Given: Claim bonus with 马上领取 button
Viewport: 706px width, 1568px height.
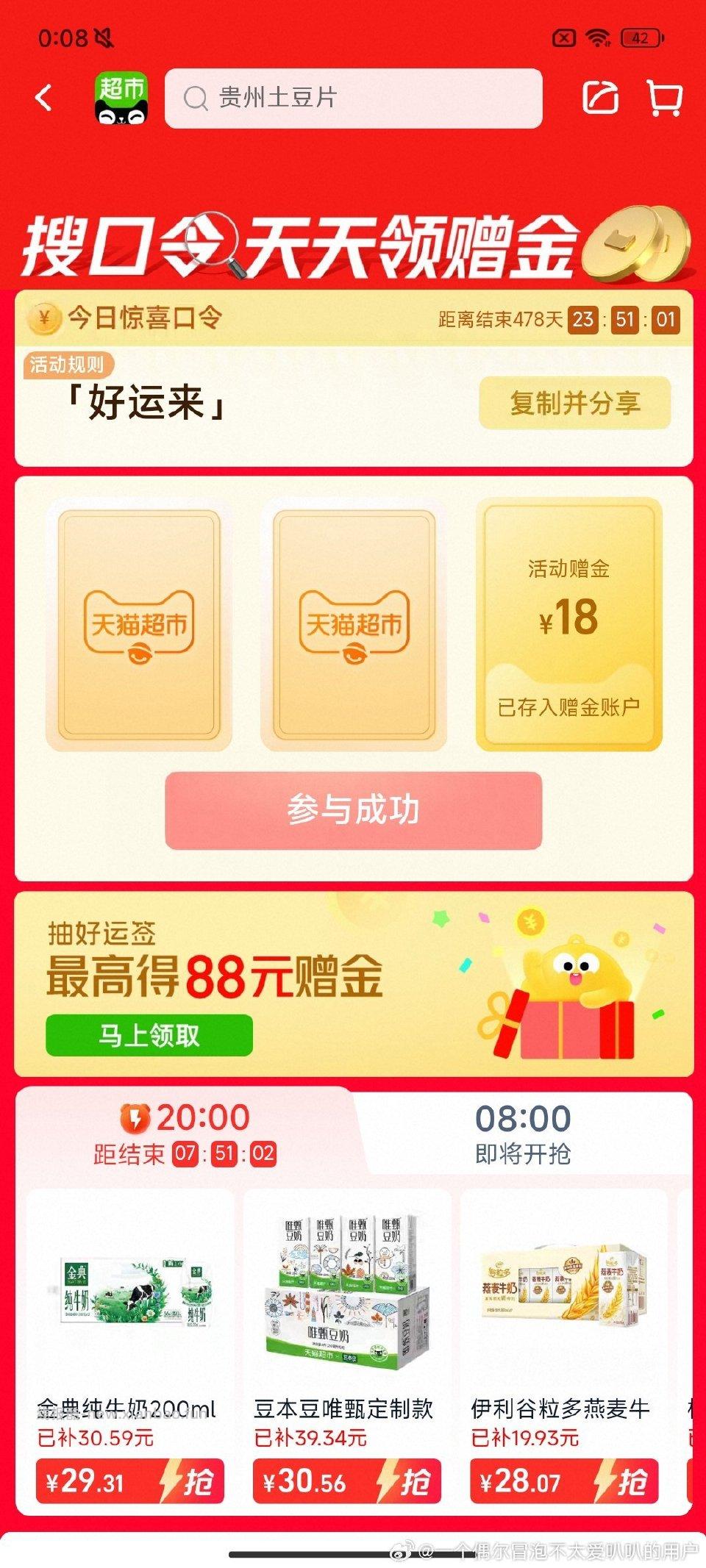Looking at the screenshot, I should (x=149, y=1035).
